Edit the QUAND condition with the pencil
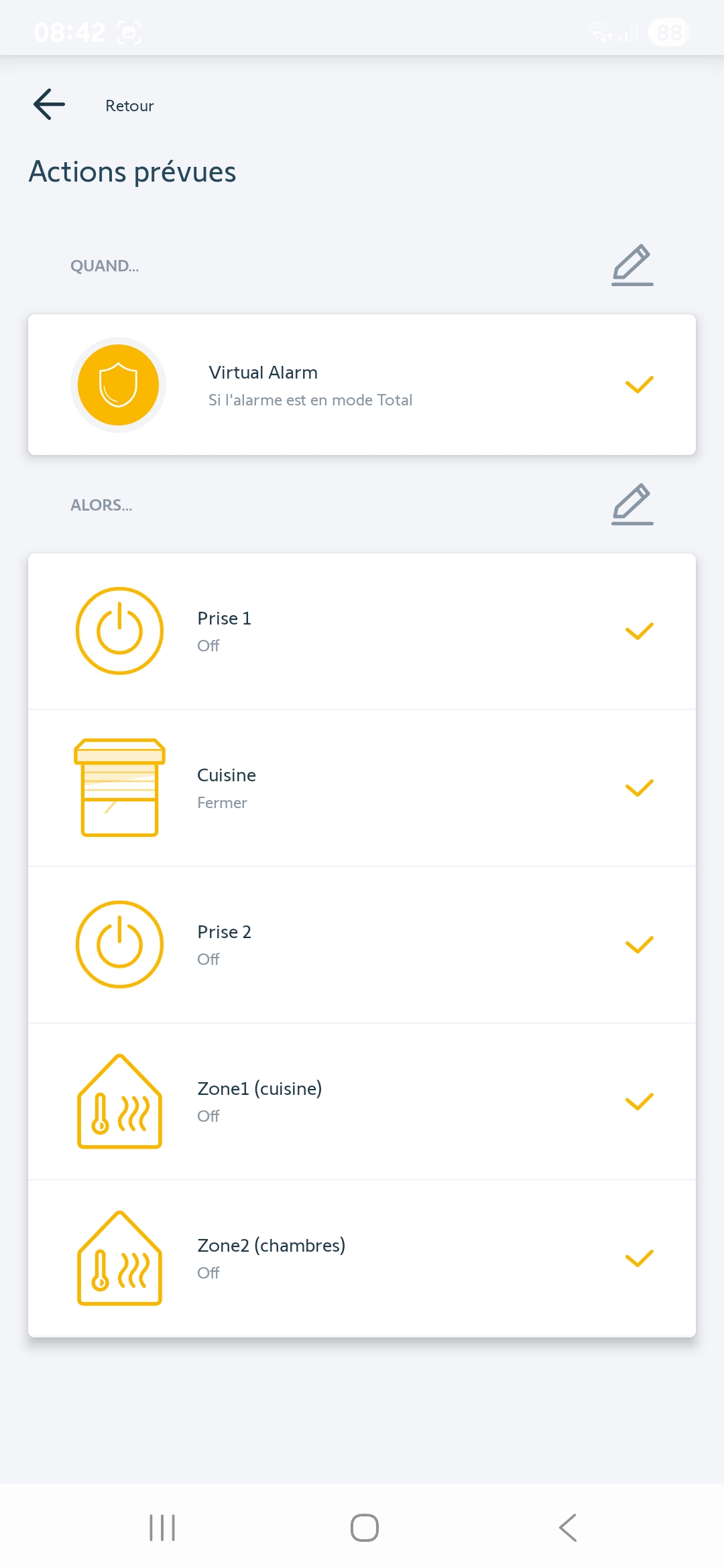Viewport: 724px width, 1568px height. [631, 265]
